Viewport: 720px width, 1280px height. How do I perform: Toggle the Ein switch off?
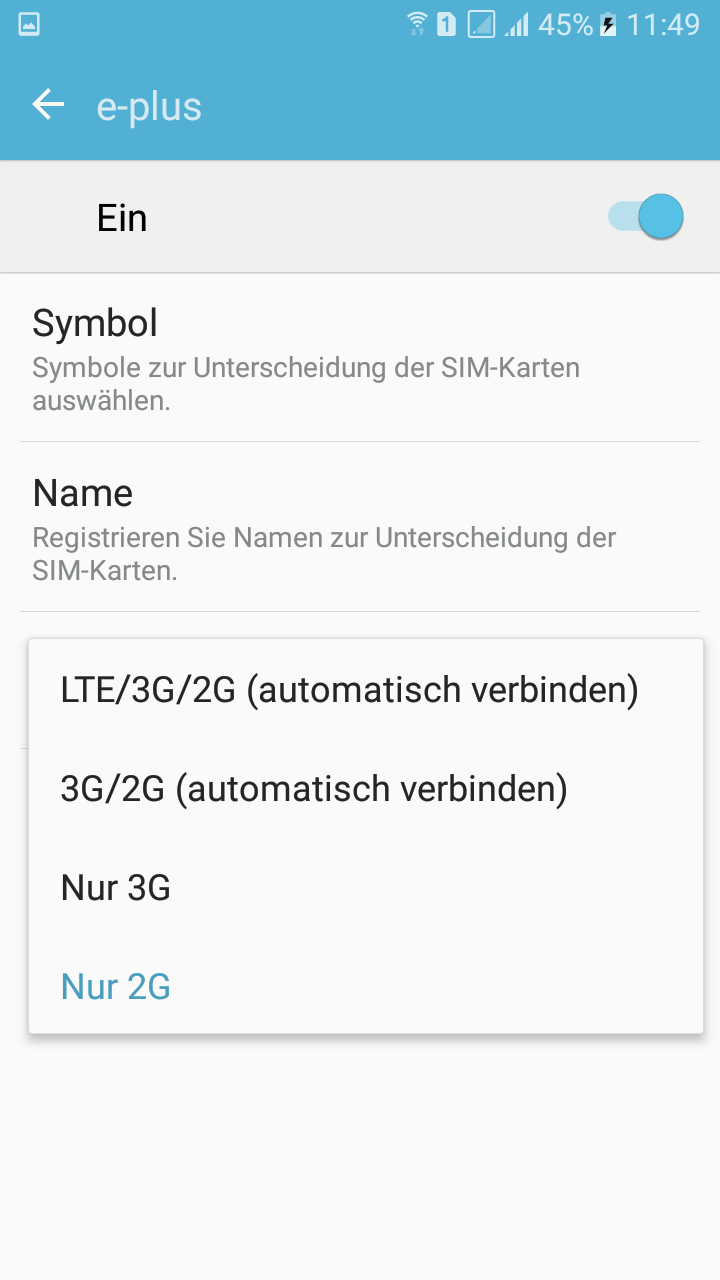646,217
